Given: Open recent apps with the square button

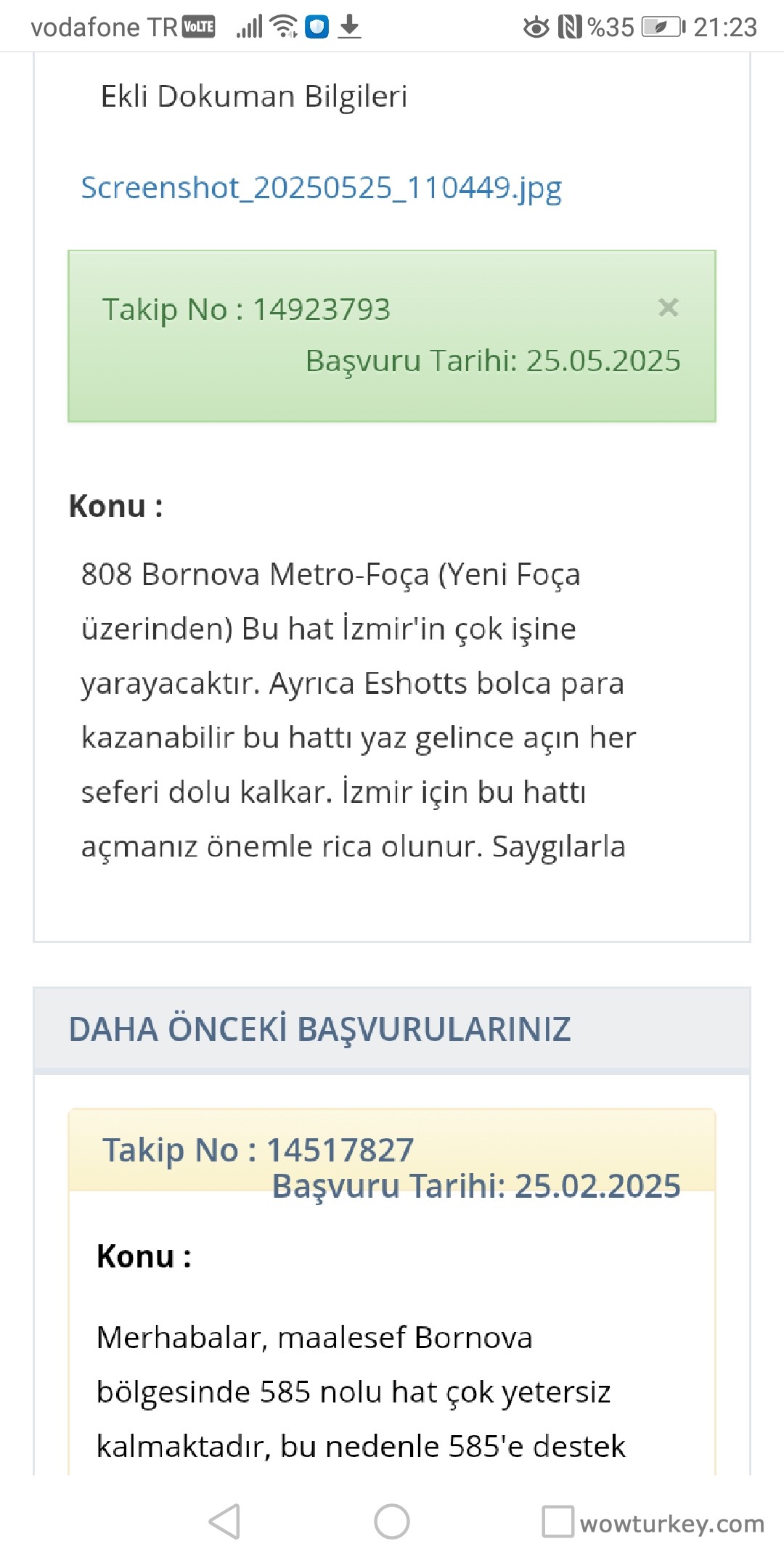Looking at the screenshot, I should [x=559, y=1520].
